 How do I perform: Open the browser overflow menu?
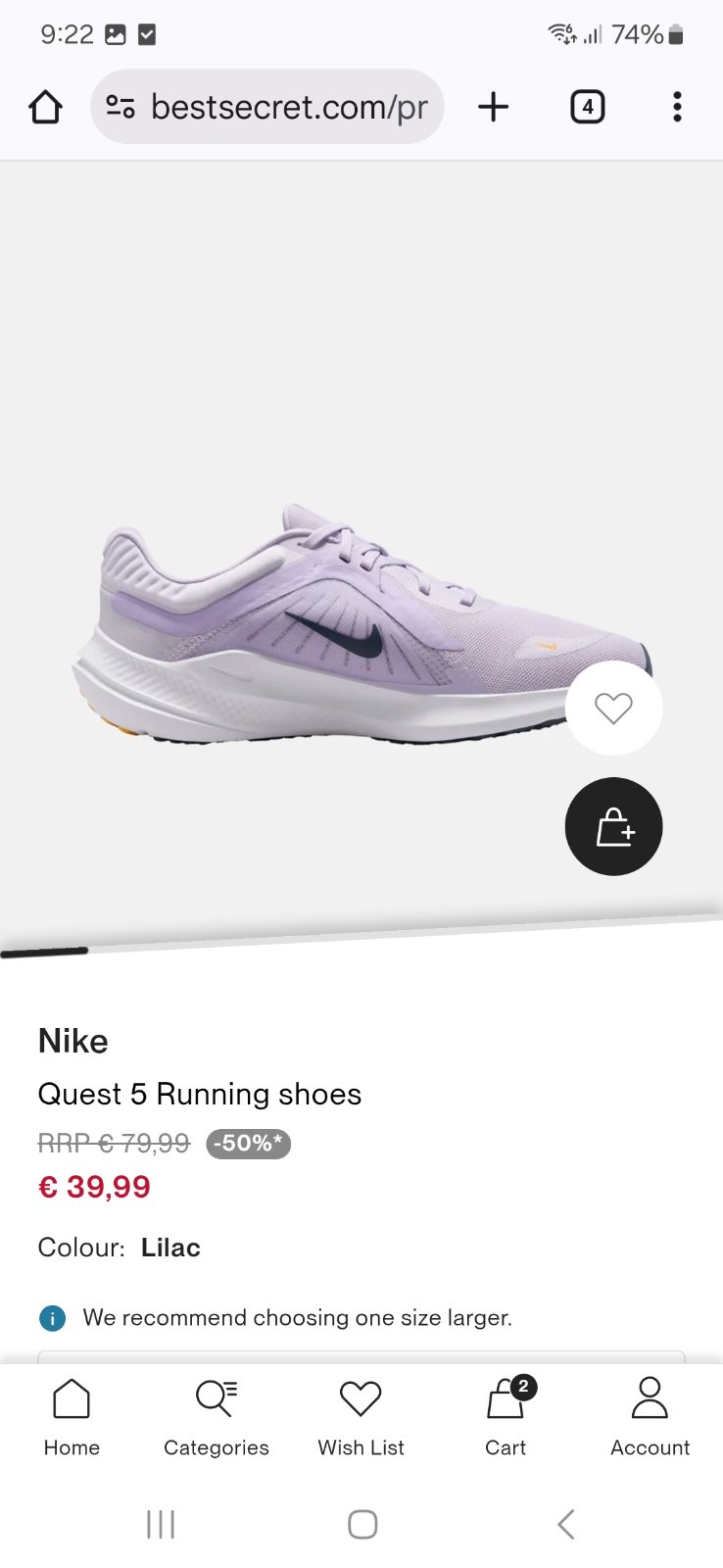[676, 107]
